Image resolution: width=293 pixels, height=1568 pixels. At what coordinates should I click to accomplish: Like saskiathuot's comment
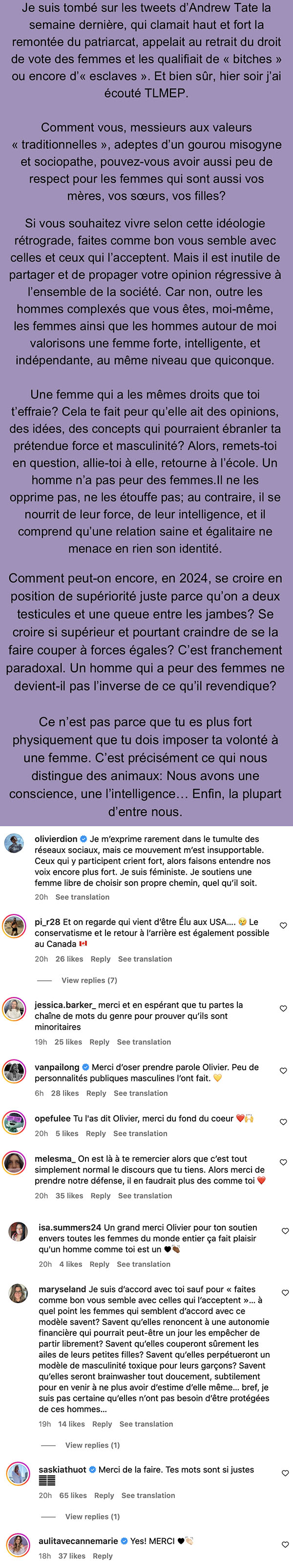285,1473
